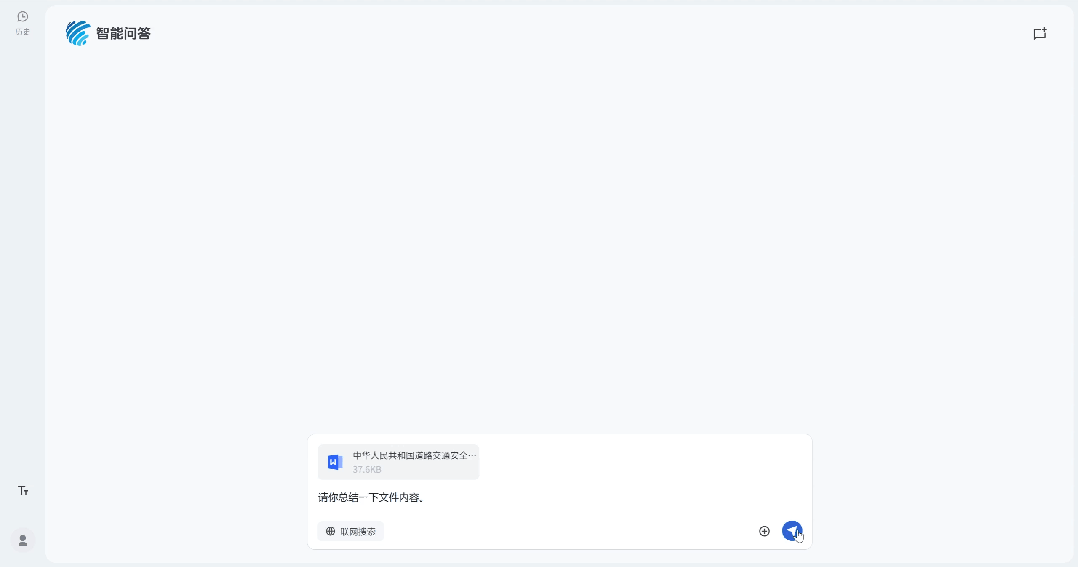Image resolution: width=1079 pixels, height=568 pixels.
Task: Enable the 联网搜索 web search chip
Action: click(x=351, y=531)
